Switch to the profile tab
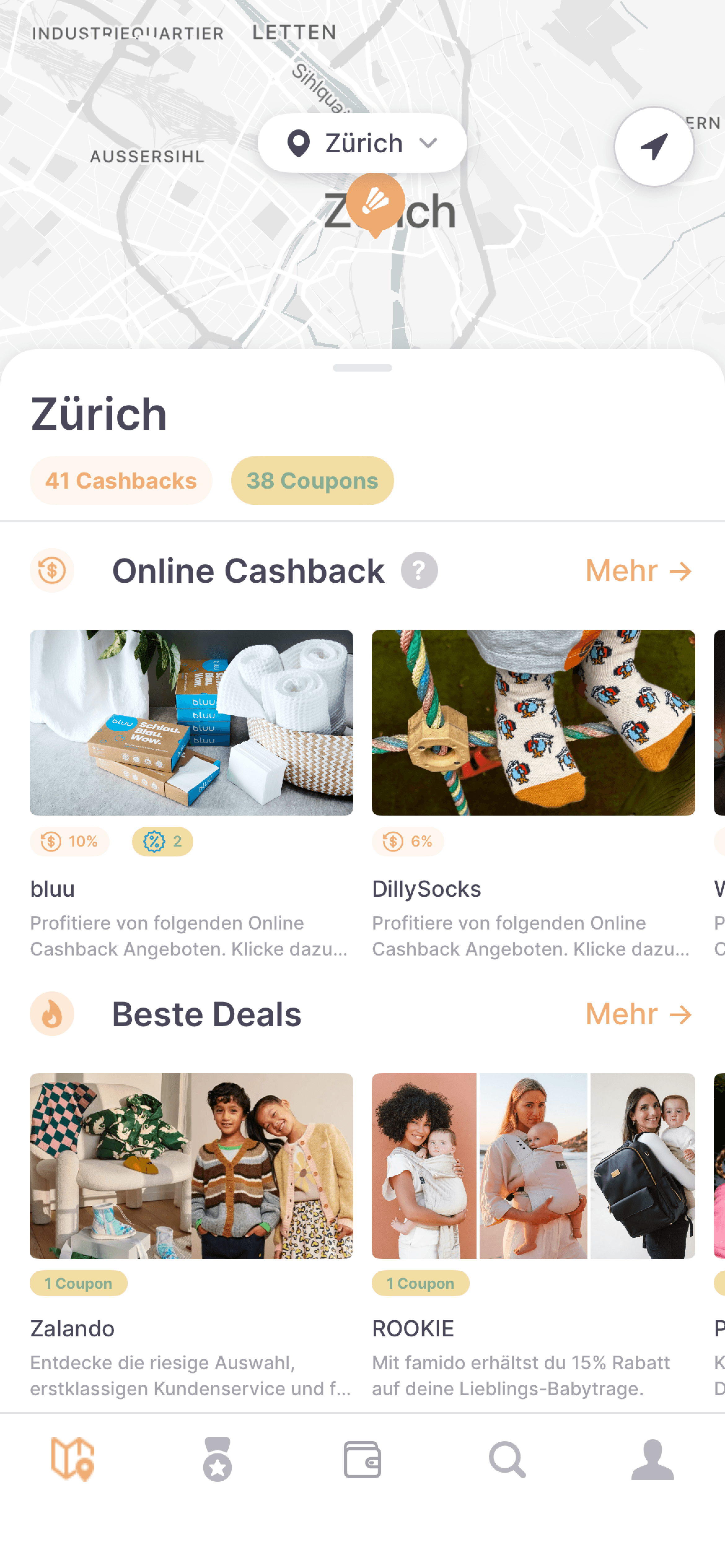Viewport: 725px width, 1568px height. click(x=652, y=1459)
